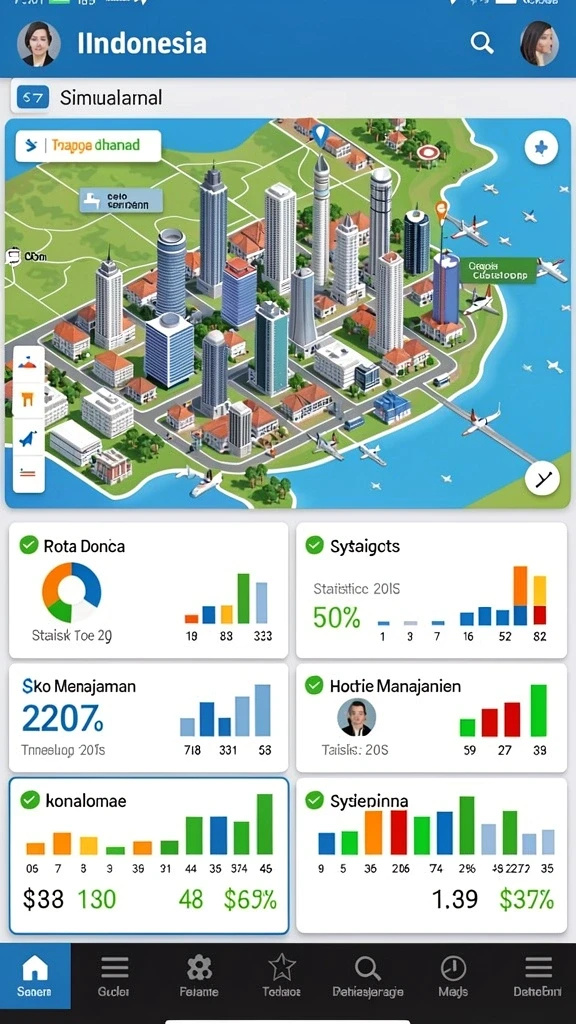Open the konalomae chart card
This screenshot has height=1024, width=576.
(x=149, y=856)
